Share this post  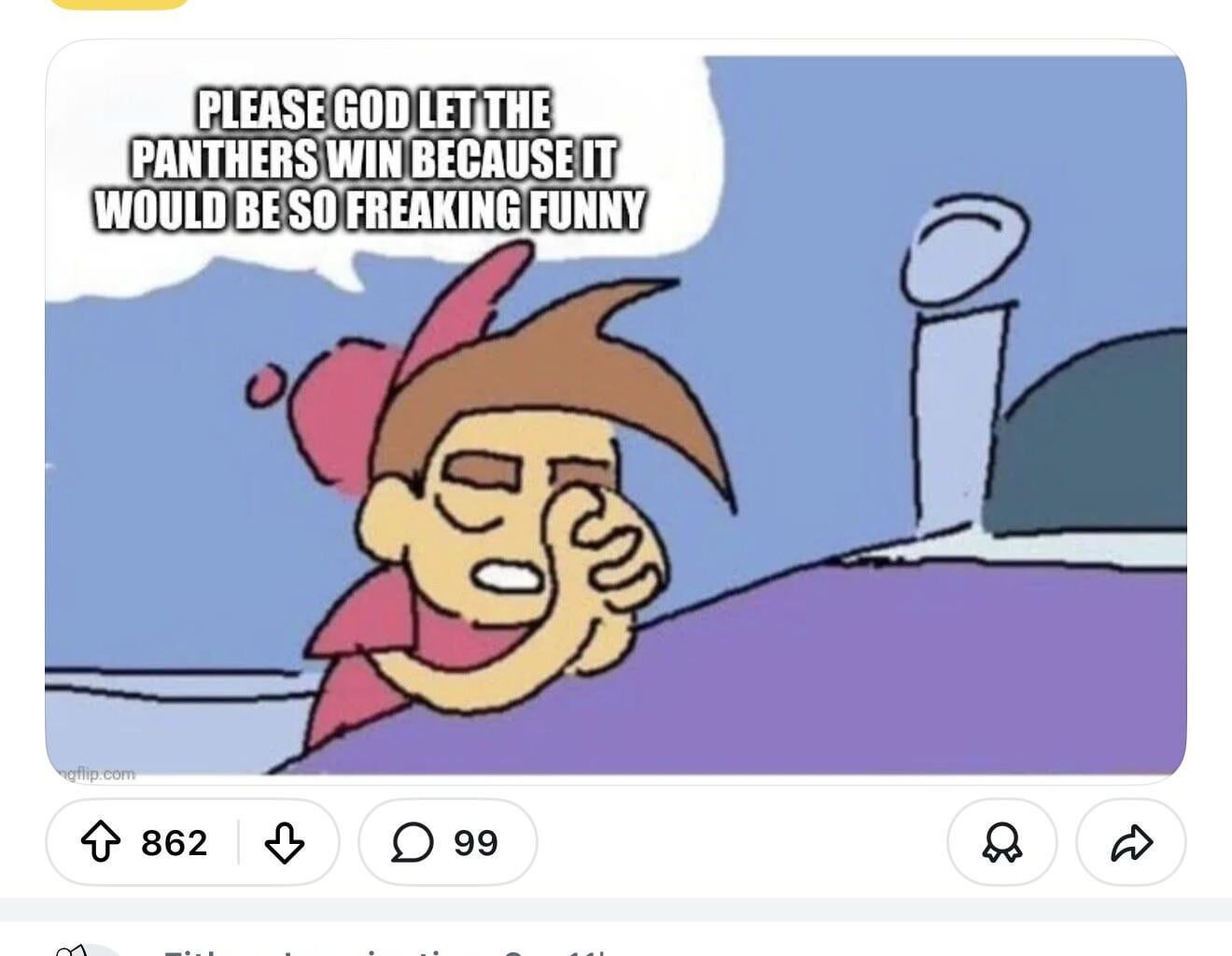tap(1131, 843)
